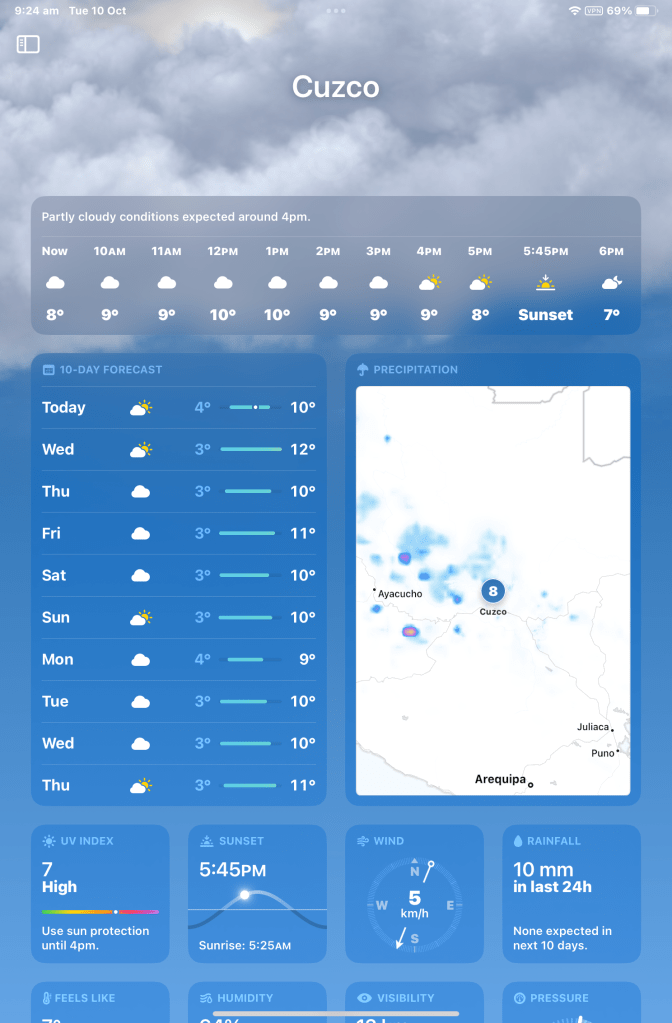The height and width of the screenshot is (1023, 672).
Task: Tap the Cuzco pin on map
Action: point(492,591)
